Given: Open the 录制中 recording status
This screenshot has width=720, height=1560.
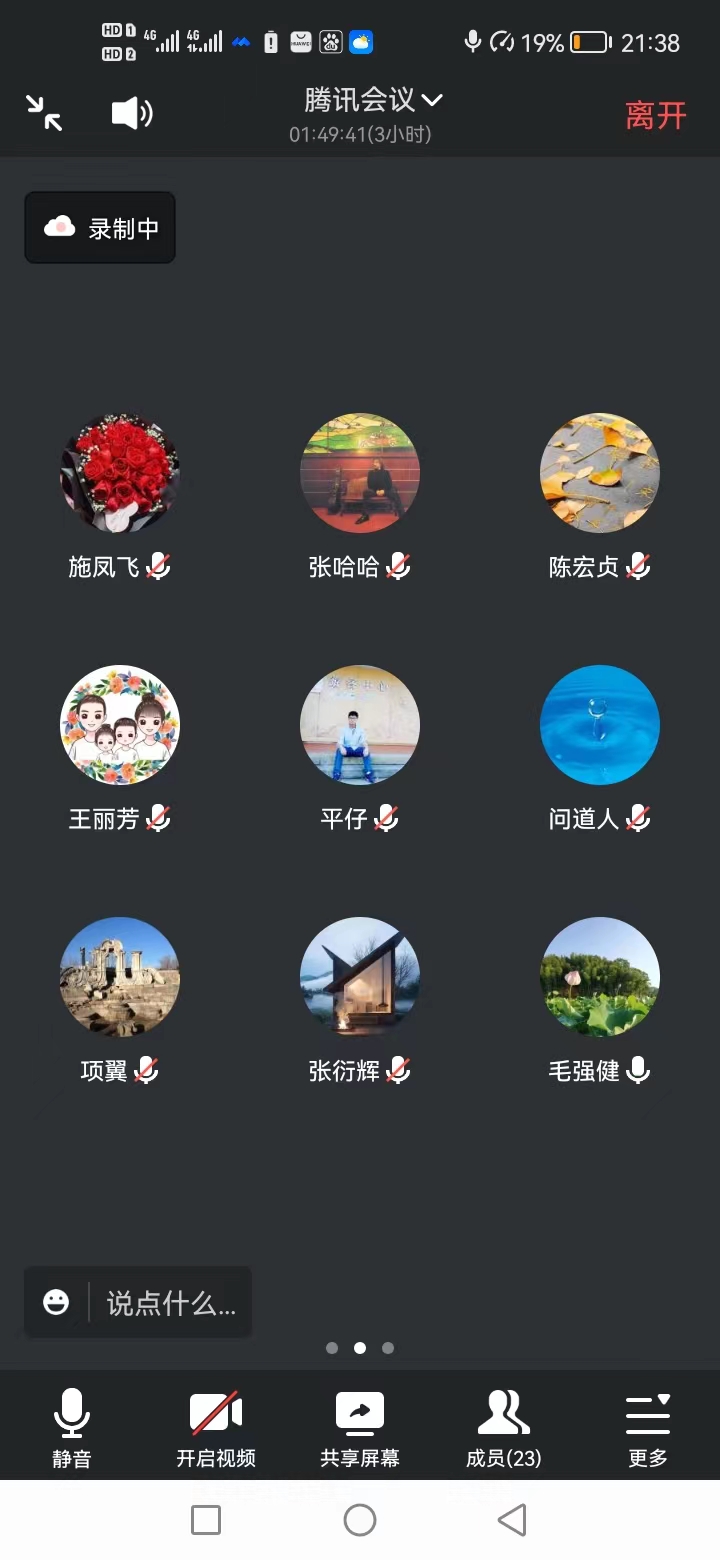Looking at the screenshot, I should point(100,228).
